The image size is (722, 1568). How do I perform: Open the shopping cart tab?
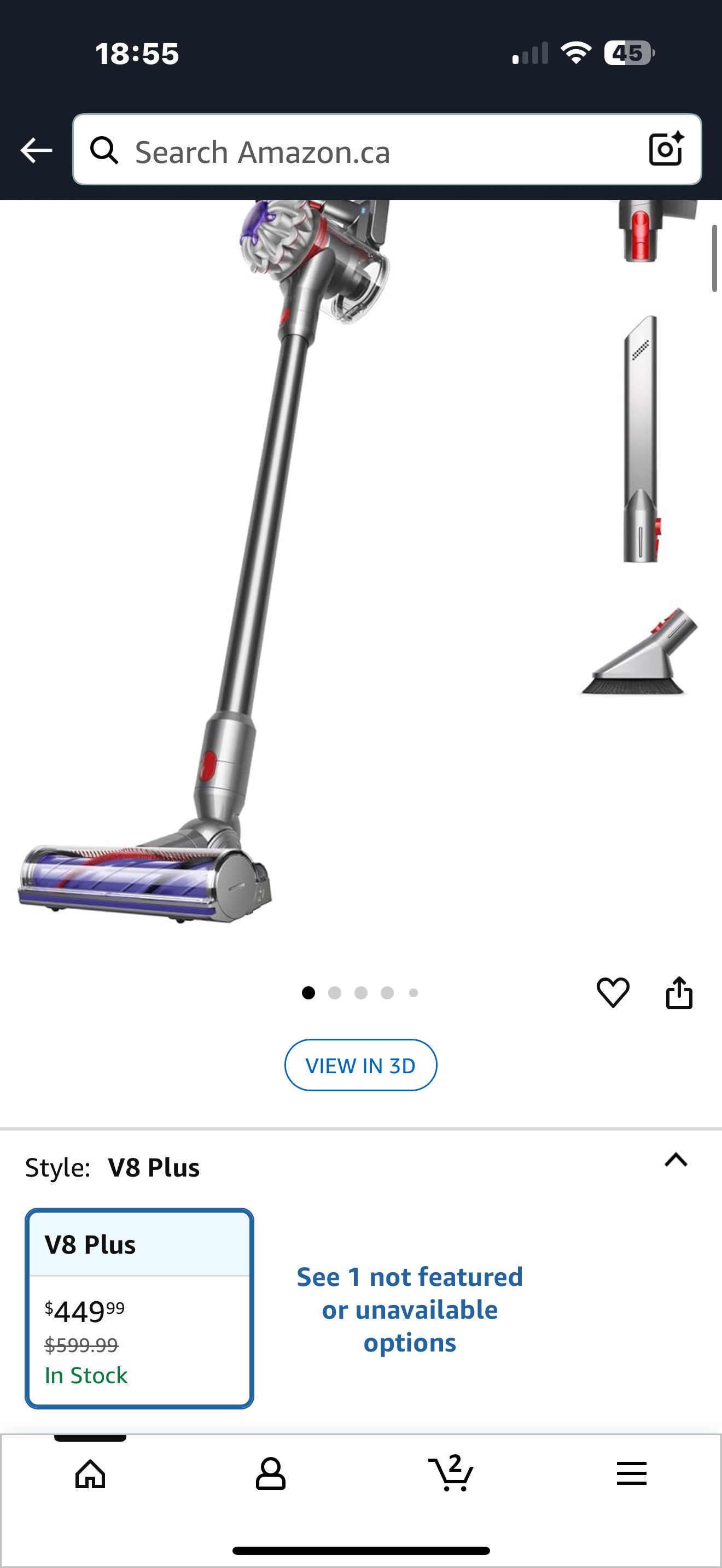pos(451,1473)
